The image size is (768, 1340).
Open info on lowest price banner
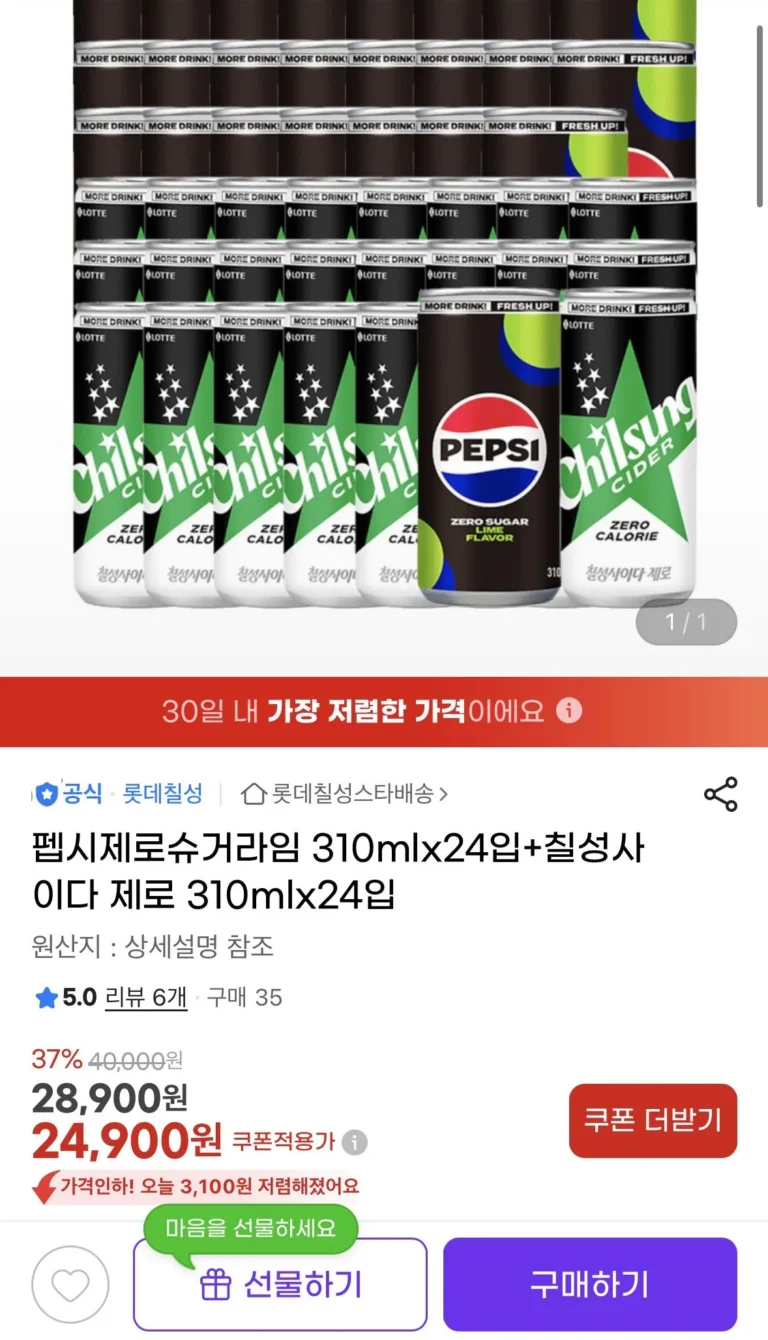click(x=568, y=711)
